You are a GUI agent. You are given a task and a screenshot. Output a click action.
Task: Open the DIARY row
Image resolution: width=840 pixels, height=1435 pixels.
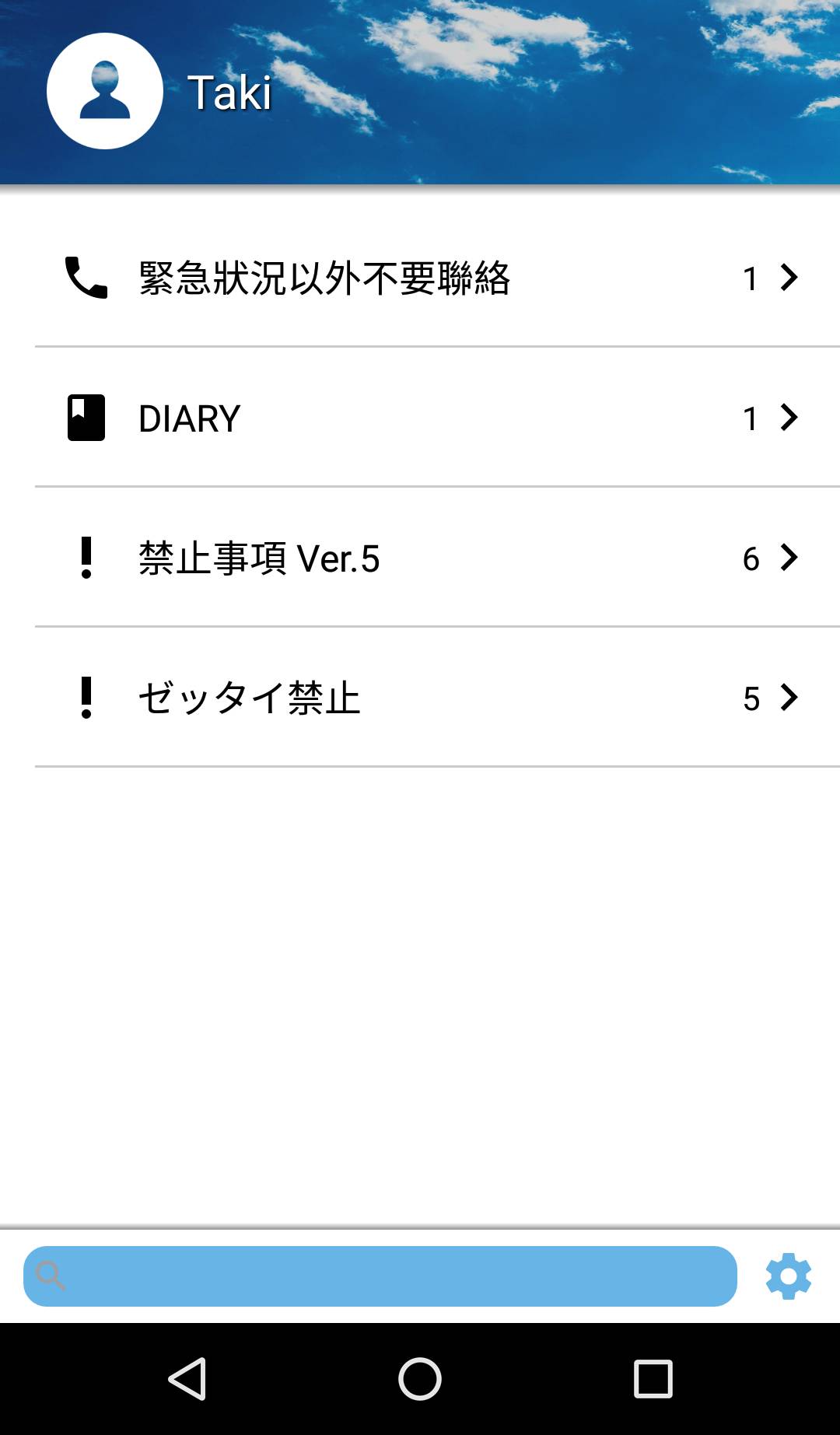pos(420,418)
